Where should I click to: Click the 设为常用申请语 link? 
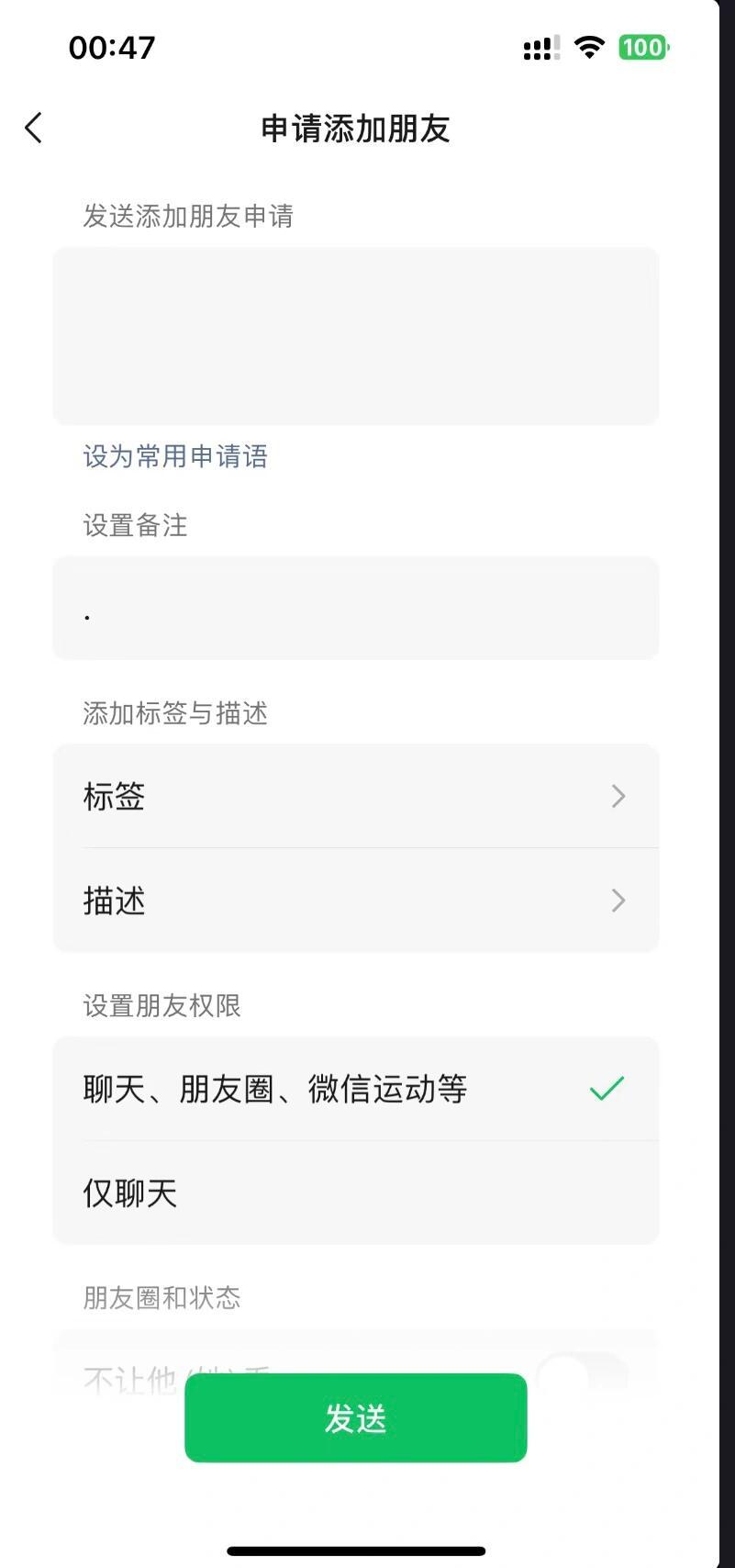click(x=174, y=456)
